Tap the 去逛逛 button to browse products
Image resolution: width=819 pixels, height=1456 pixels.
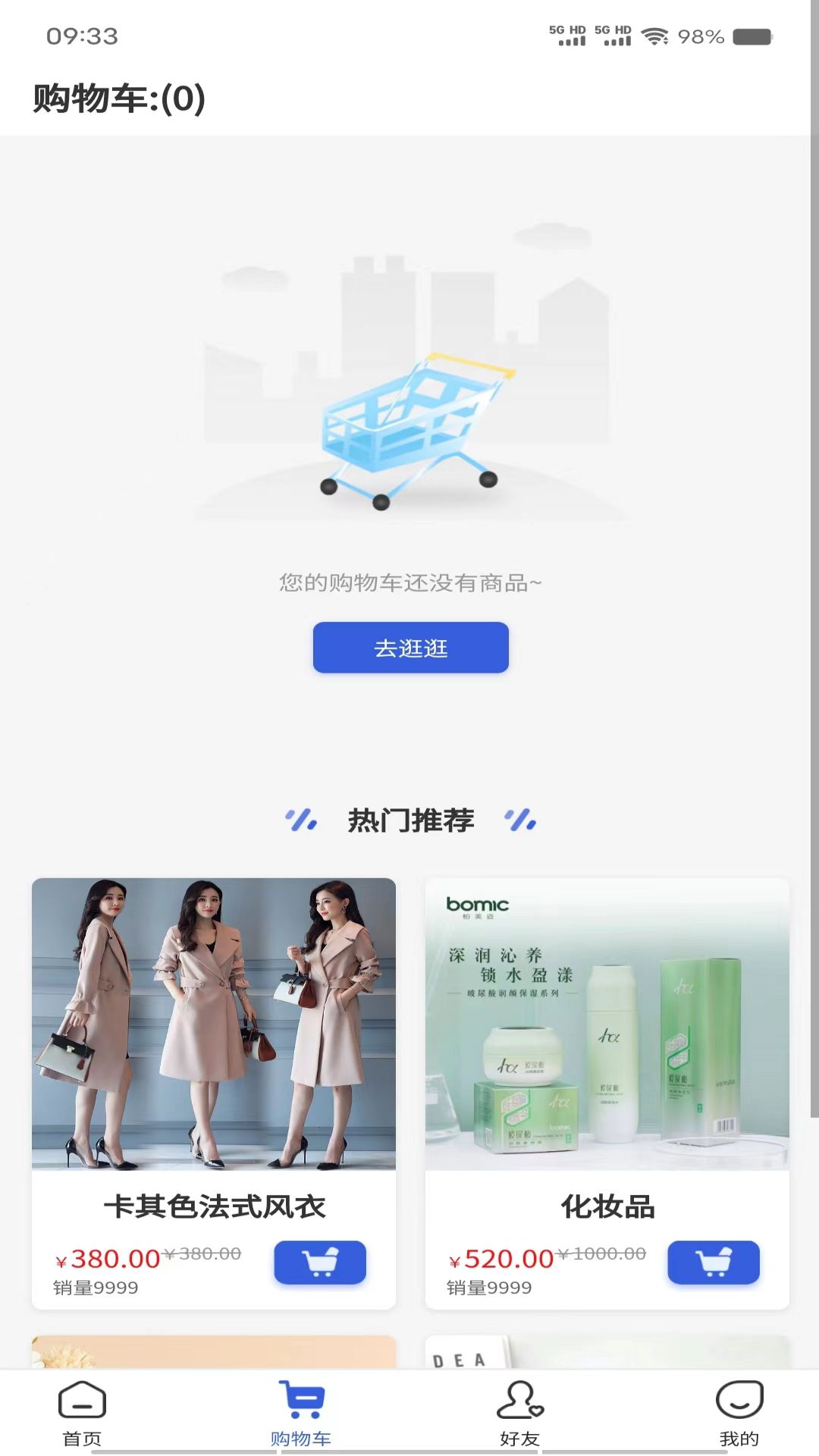click(409, 648)
